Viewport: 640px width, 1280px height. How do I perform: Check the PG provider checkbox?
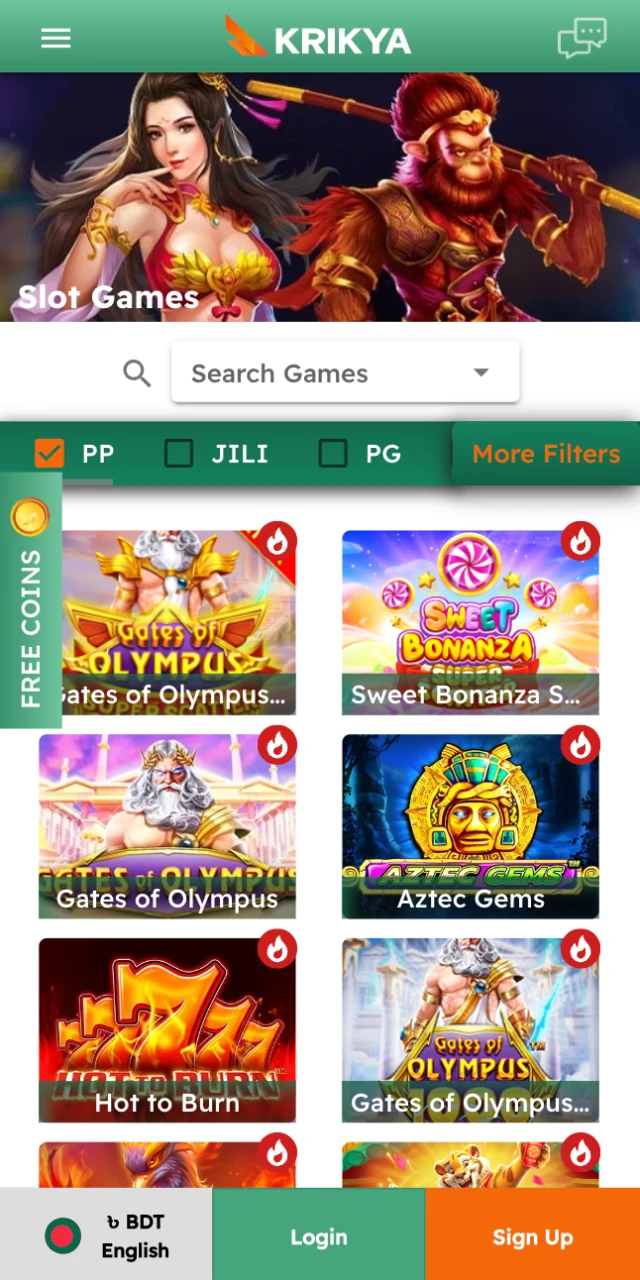click(x=333, y=454)
